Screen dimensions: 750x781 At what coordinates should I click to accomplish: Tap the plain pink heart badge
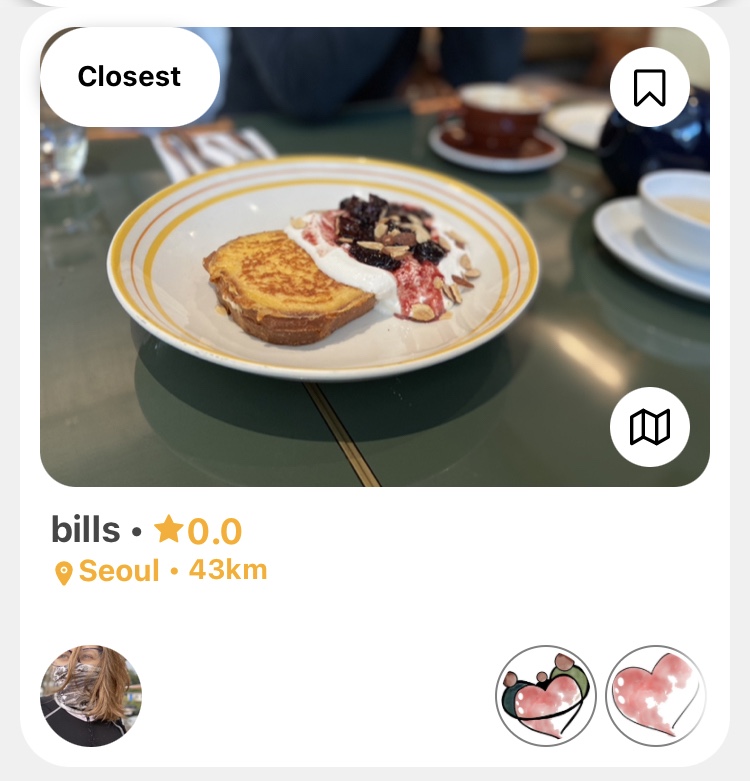(x=656, y=695)
